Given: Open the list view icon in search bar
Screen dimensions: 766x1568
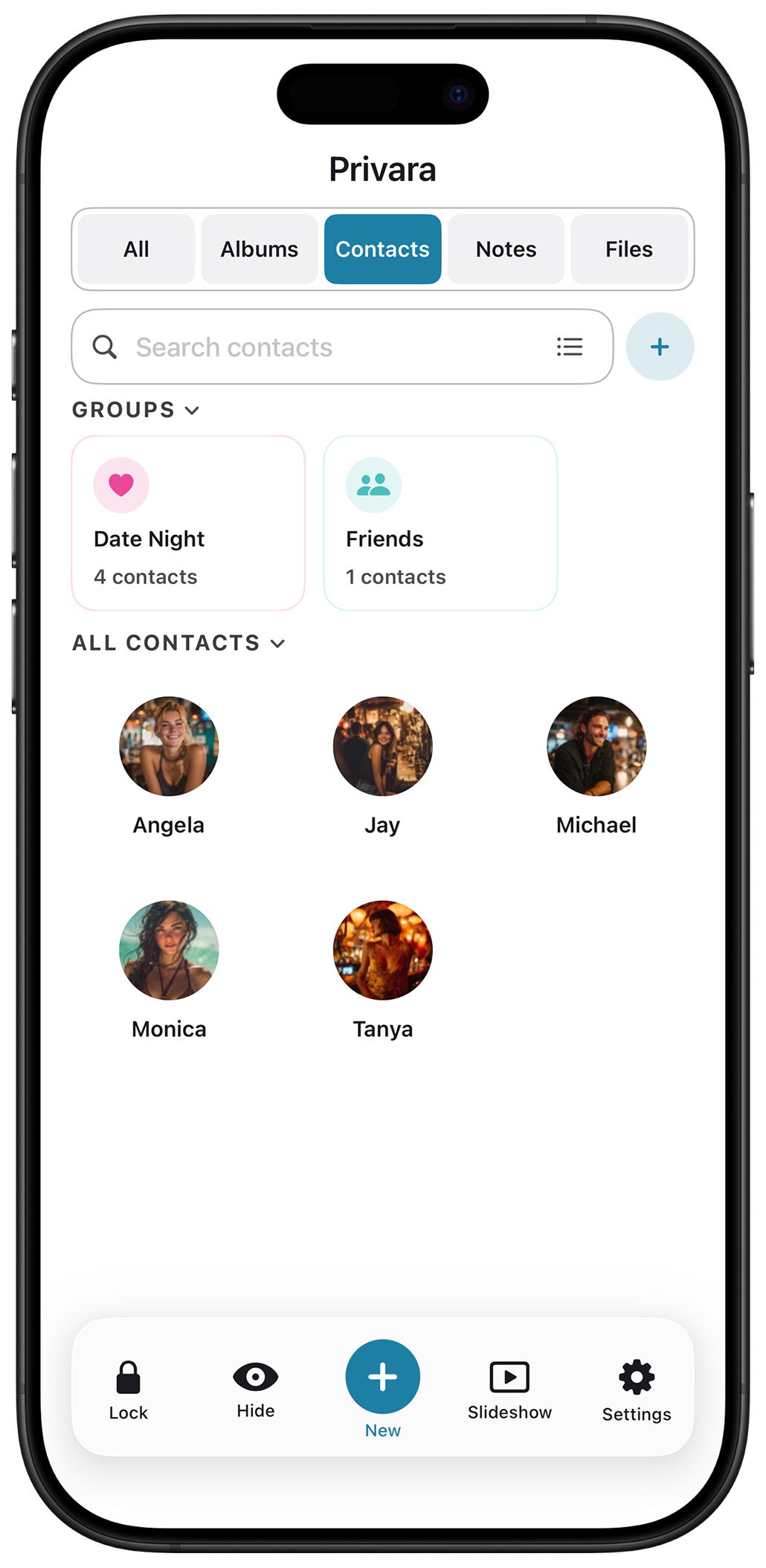Looking at the screenshot, I should point(570,347).
